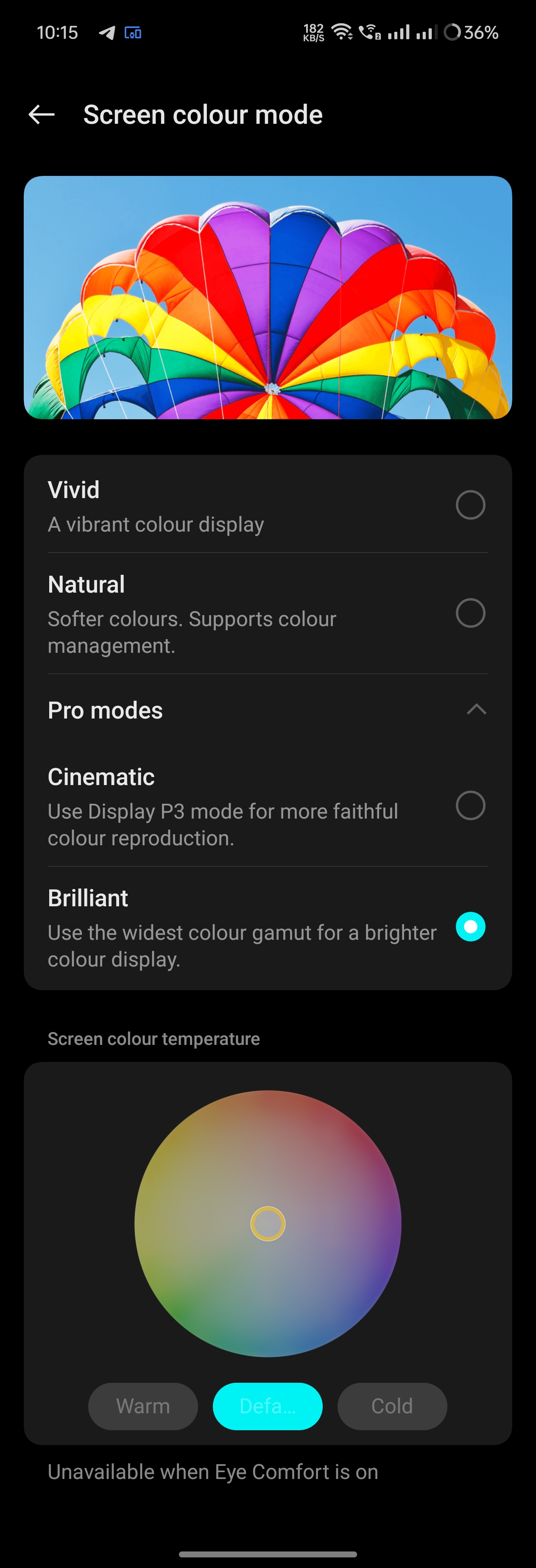Set colour temperature to Cold
Viewport: 536px width, 1568px height.
tap(392, 1406)
